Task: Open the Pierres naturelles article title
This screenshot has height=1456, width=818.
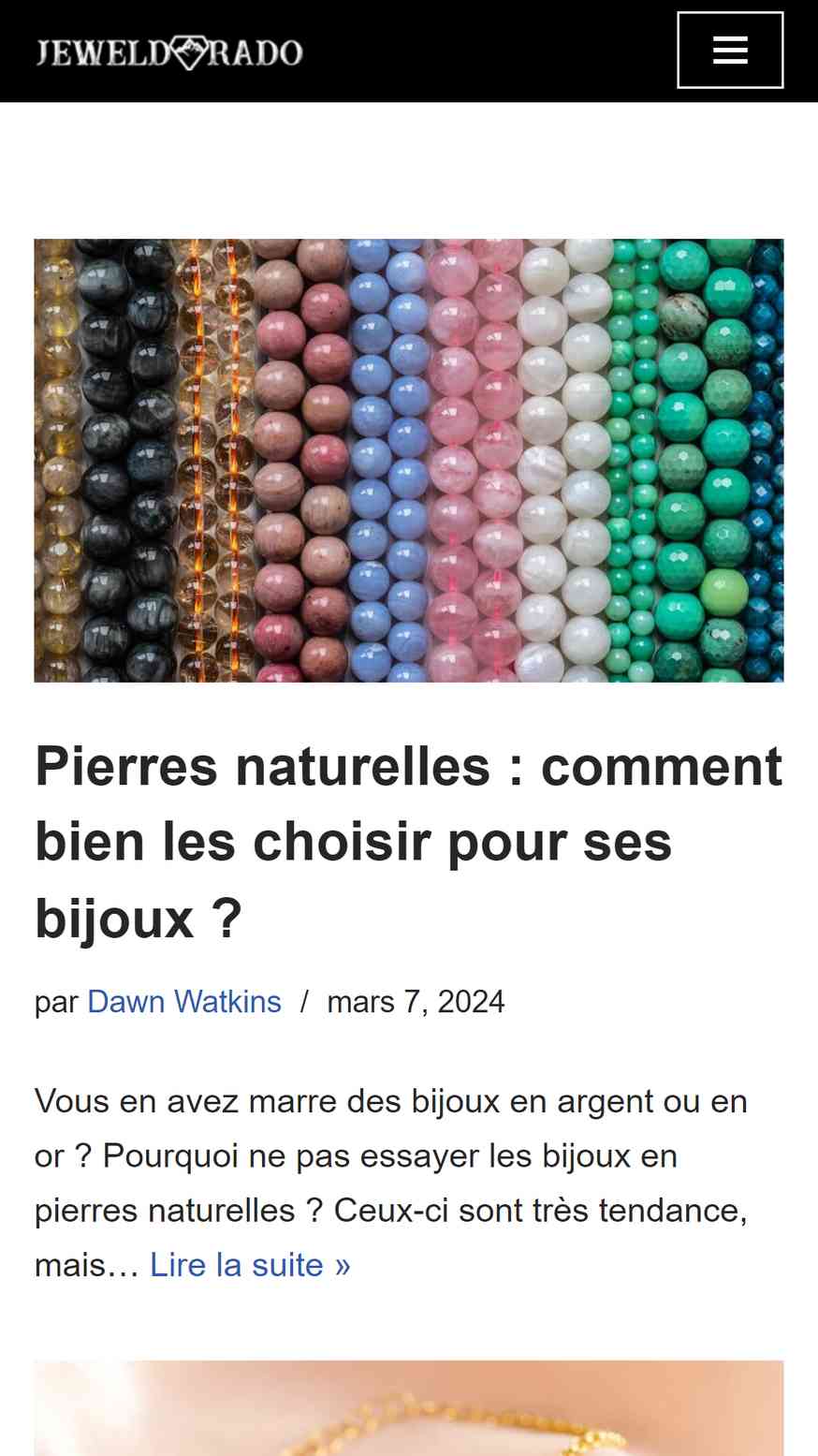Action: (x=409, y=841)
